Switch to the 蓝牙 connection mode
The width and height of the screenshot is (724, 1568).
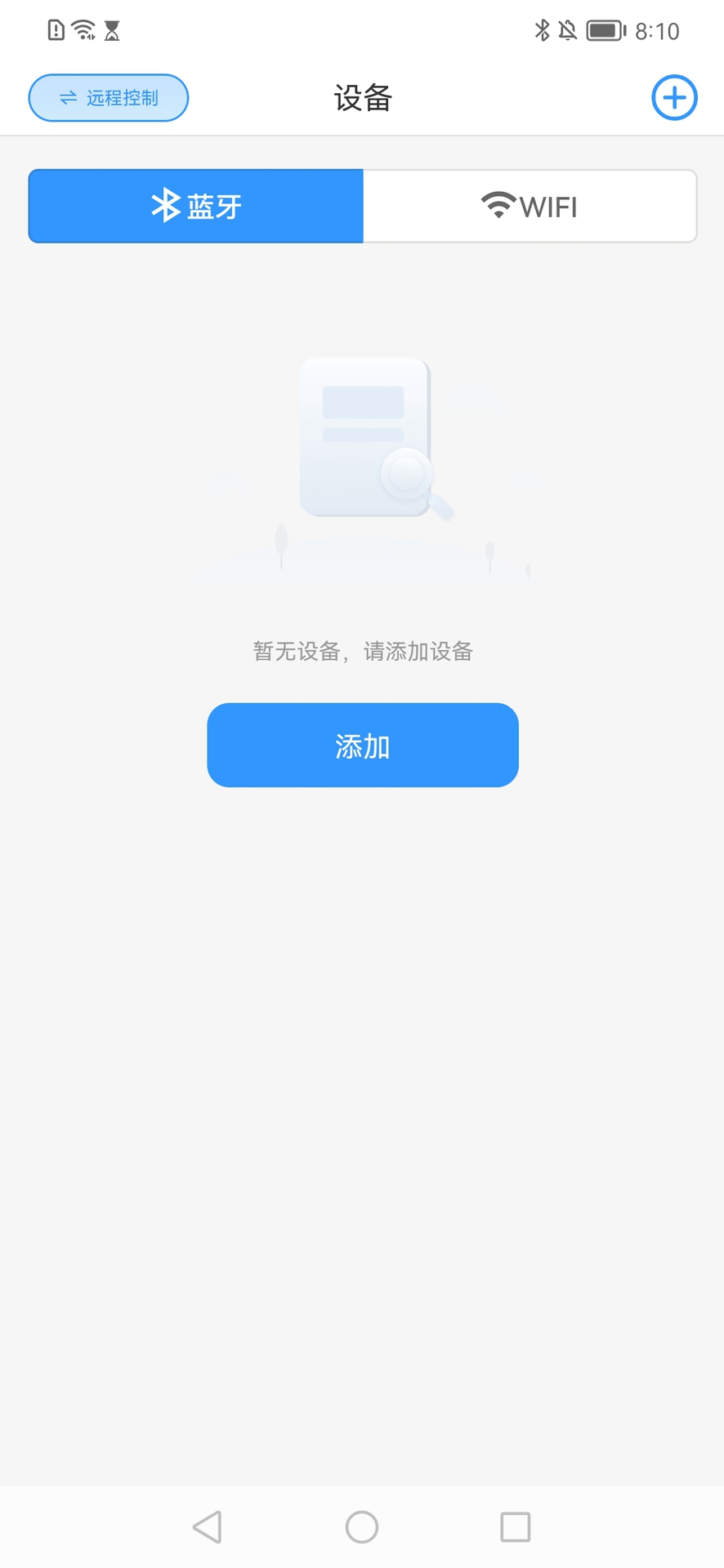tap(195, 206)
